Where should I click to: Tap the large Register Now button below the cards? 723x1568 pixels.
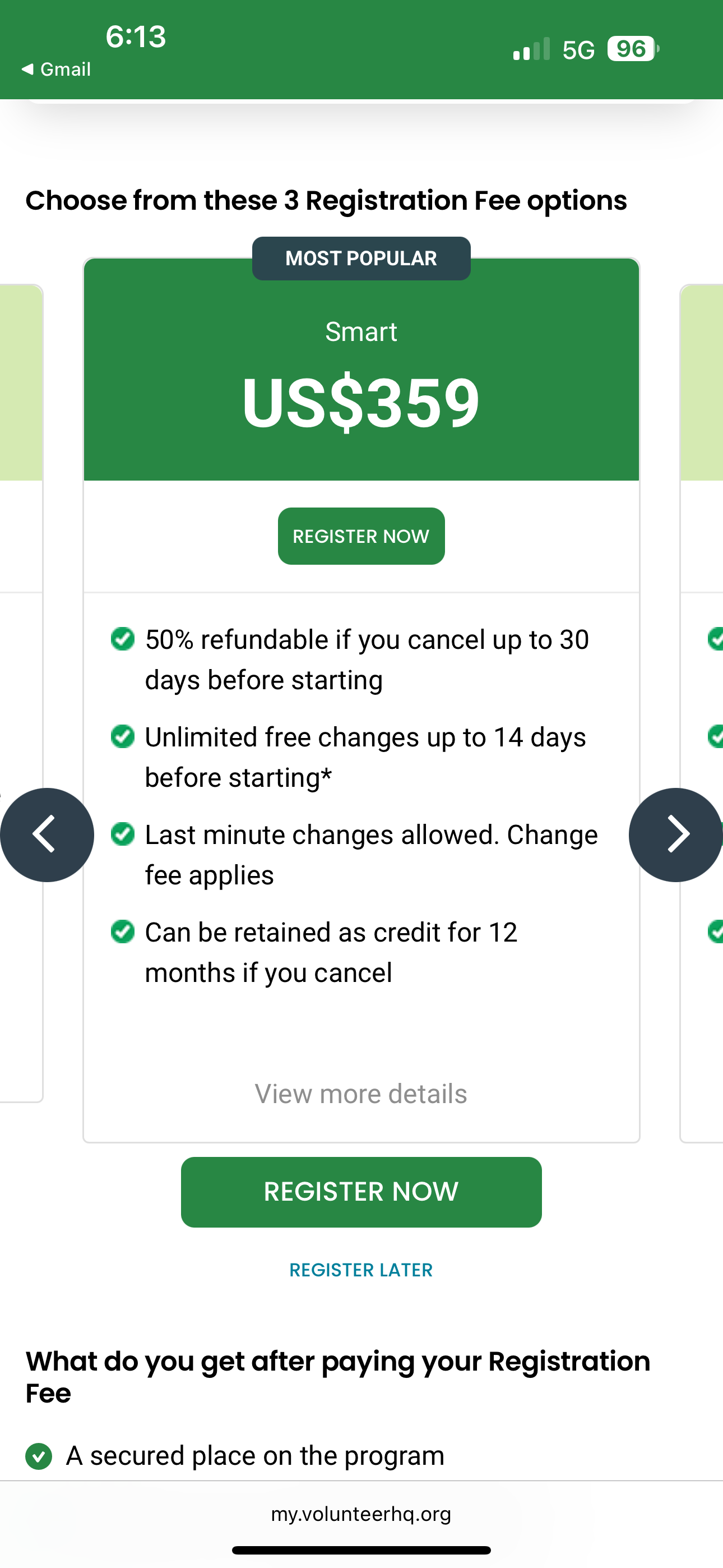click(361, 1192)
